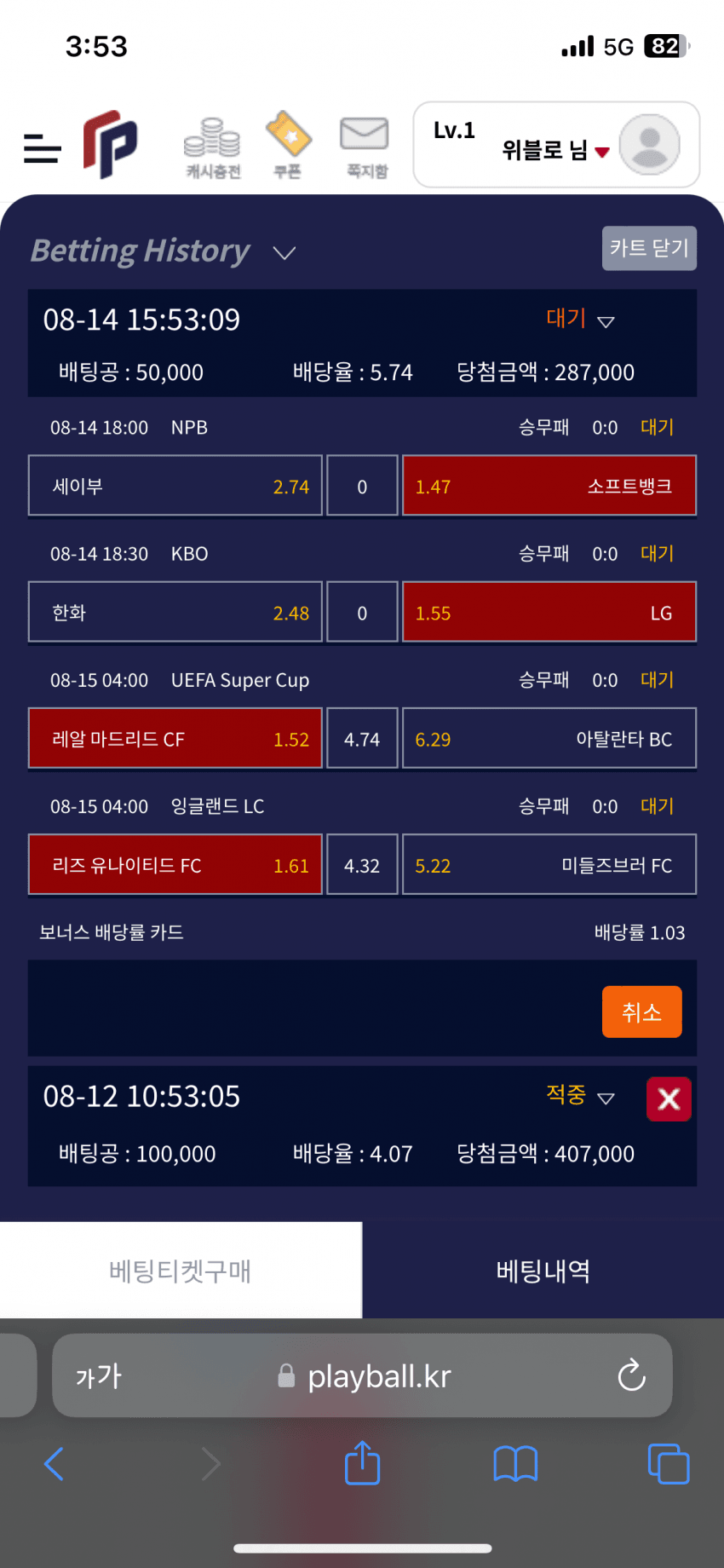724x1568 pixels.
Task: Open browser bookmarks
Action: (x=515, y=1464)
